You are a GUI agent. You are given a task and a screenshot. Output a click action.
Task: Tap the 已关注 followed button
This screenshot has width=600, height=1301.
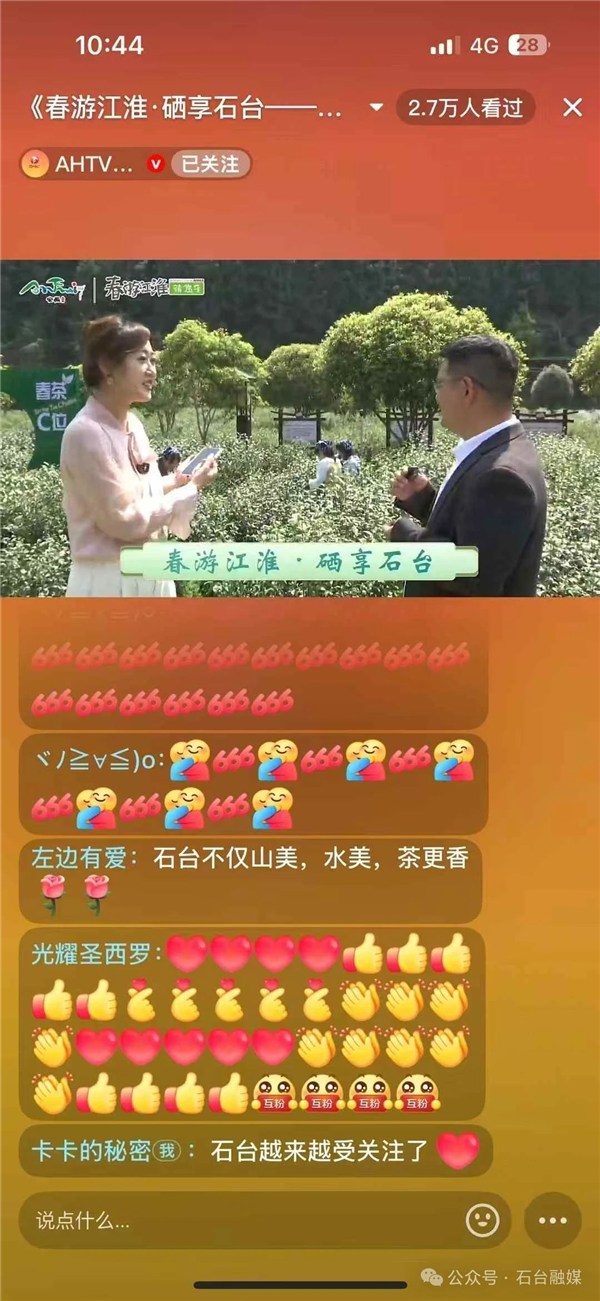[210, 164]
